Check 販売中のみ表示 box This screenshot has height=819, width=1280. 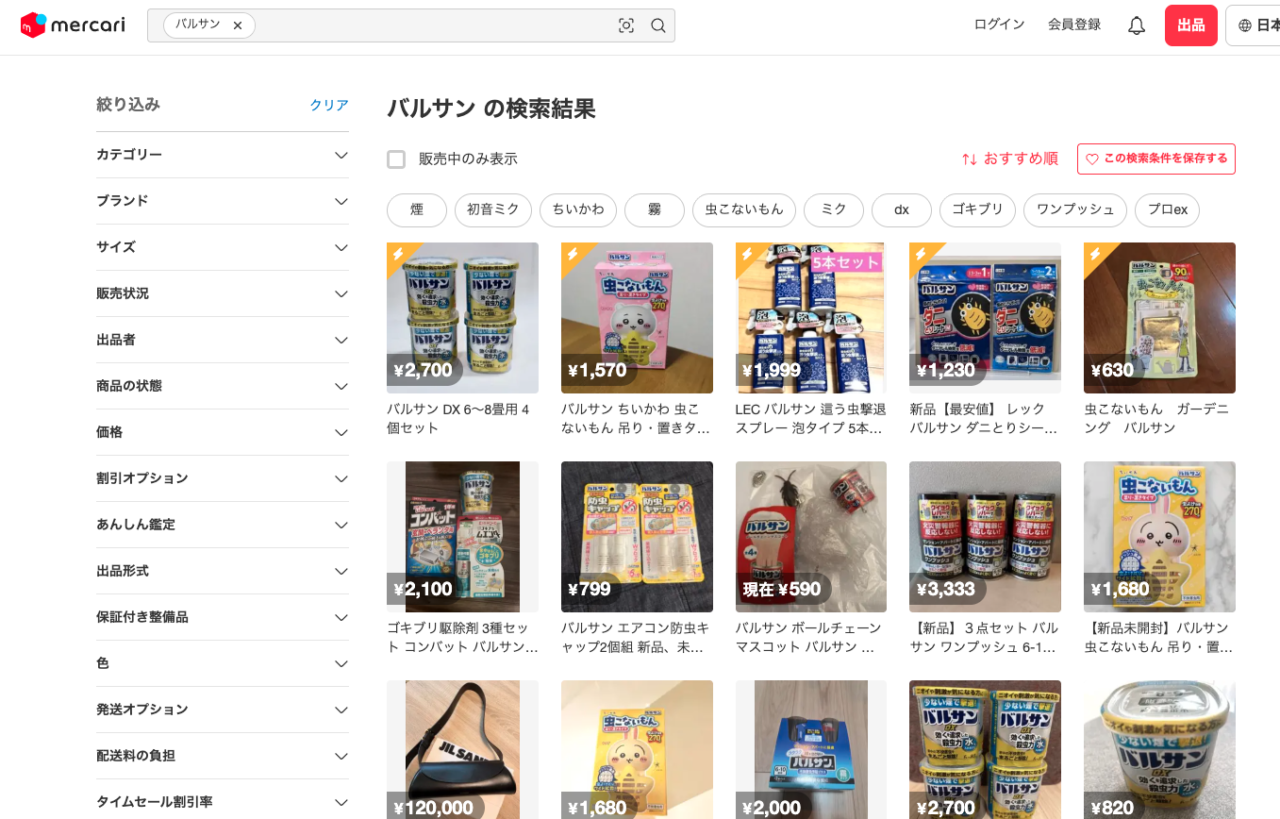click(396, 159)
